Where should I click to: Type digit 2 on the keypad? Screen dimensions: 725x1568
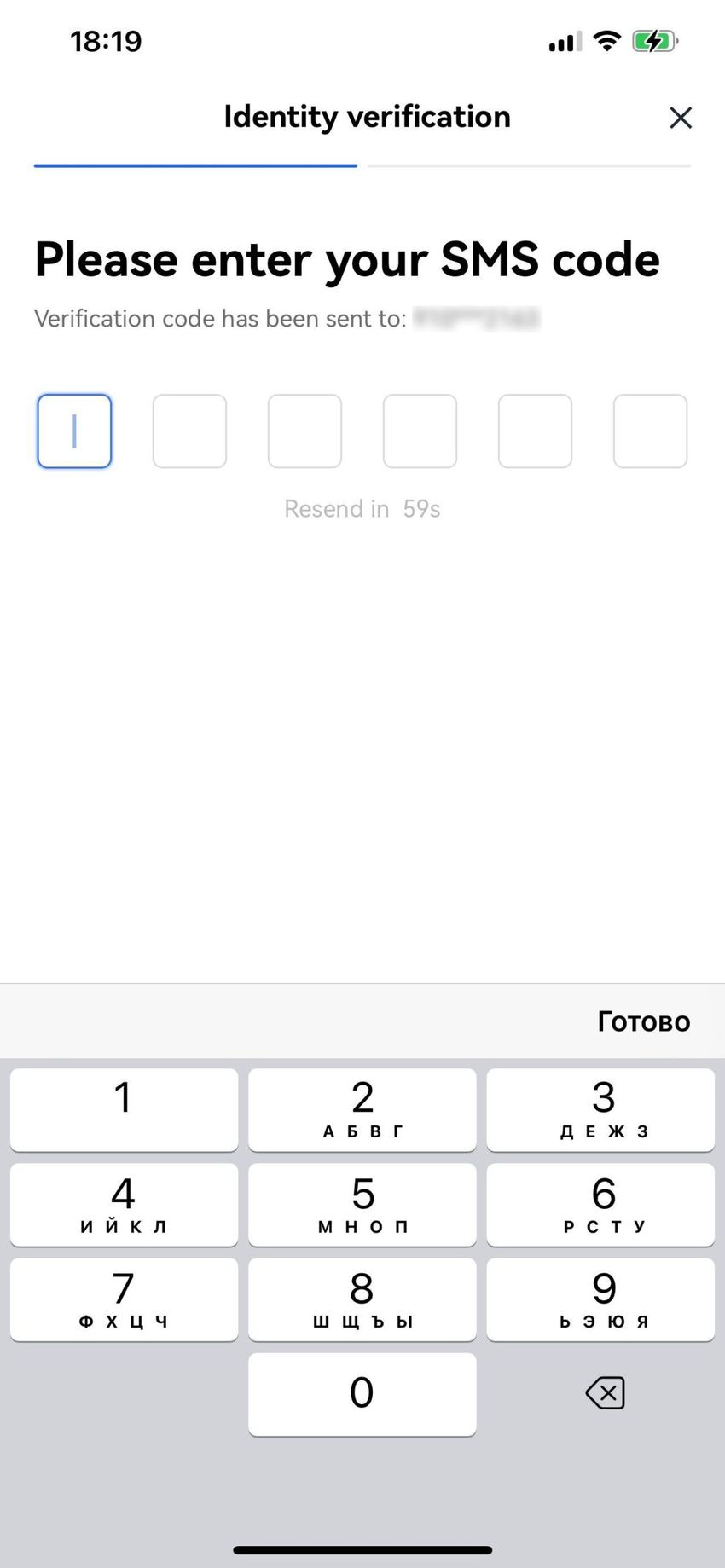pyautogui.click(x=362, y=1109)
